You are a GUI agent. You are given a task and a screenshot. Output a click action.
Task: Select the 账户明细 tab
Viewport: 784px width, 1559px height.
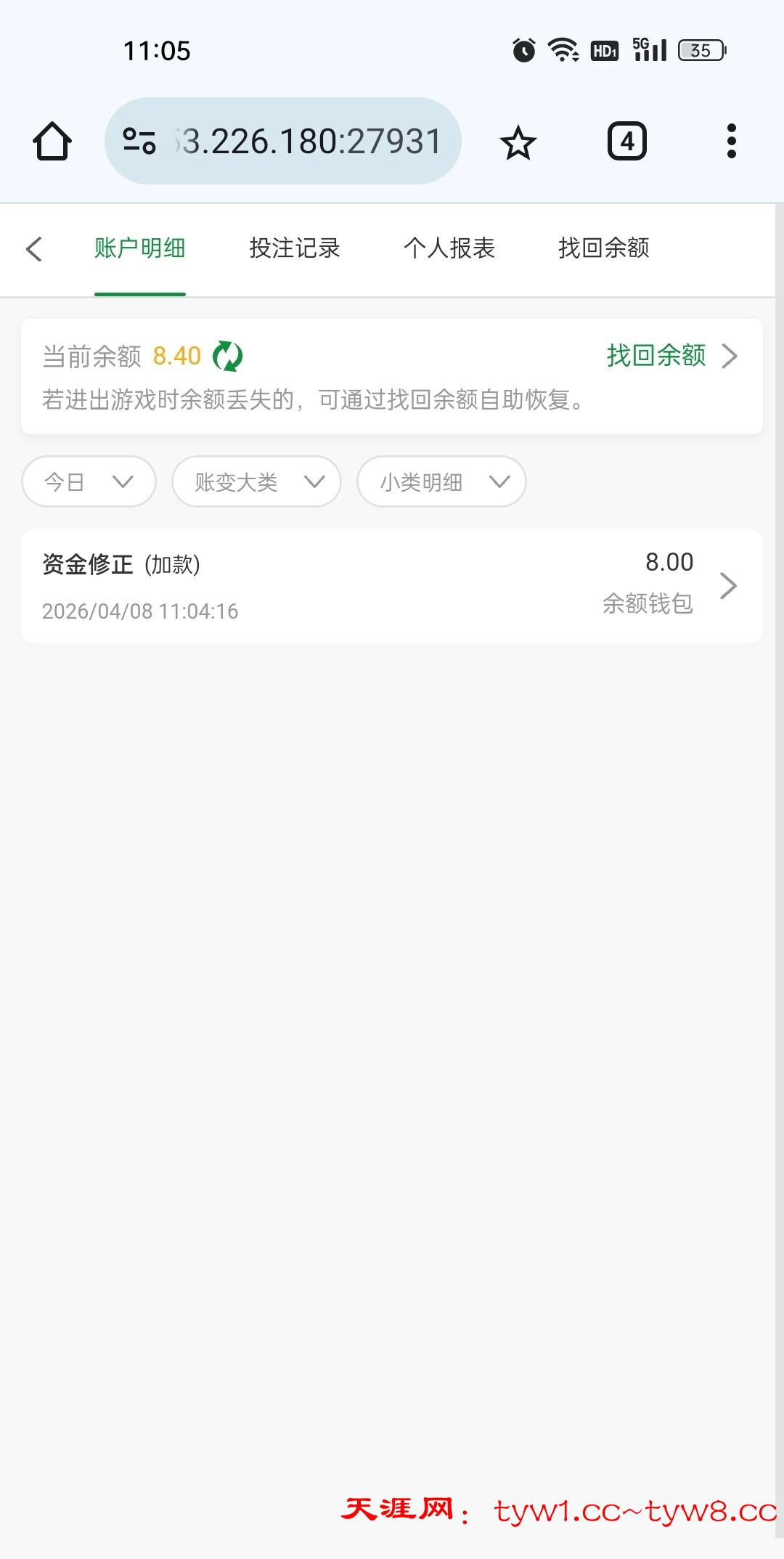pyautogui.click(x=139, y=248)
